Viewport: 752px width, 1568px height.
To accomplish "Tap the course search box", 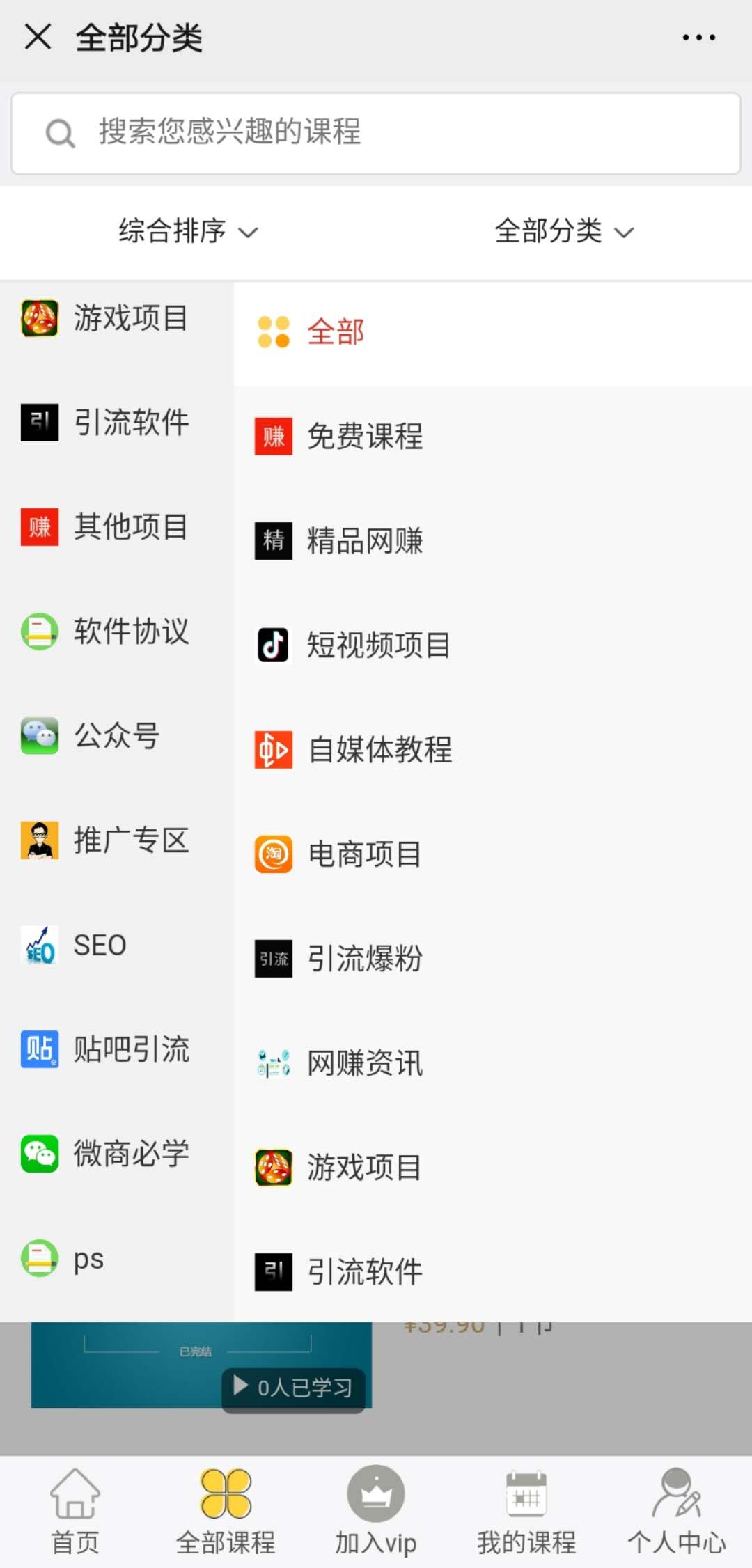I will tap(376, 132).
